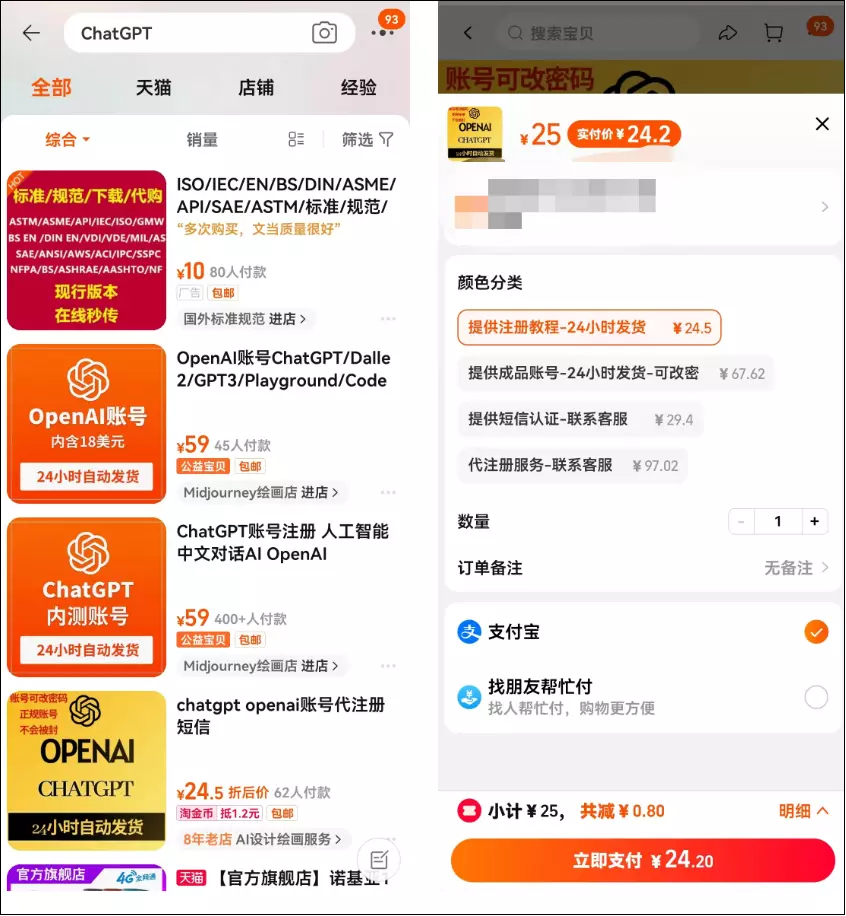Open the ChatGPT账号注册 product listing
The width and height of the screenshot is (846, 916).
282,542
